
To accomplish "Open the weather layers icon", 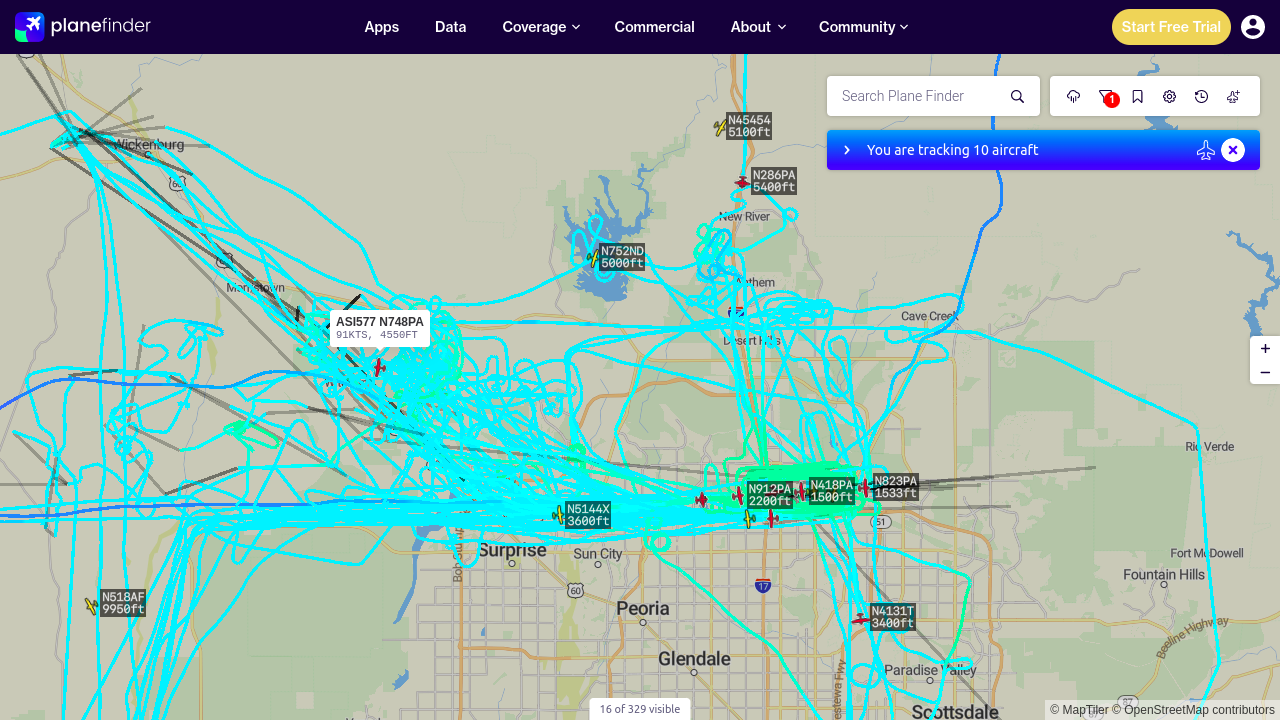I will (x=1074, y=96).
